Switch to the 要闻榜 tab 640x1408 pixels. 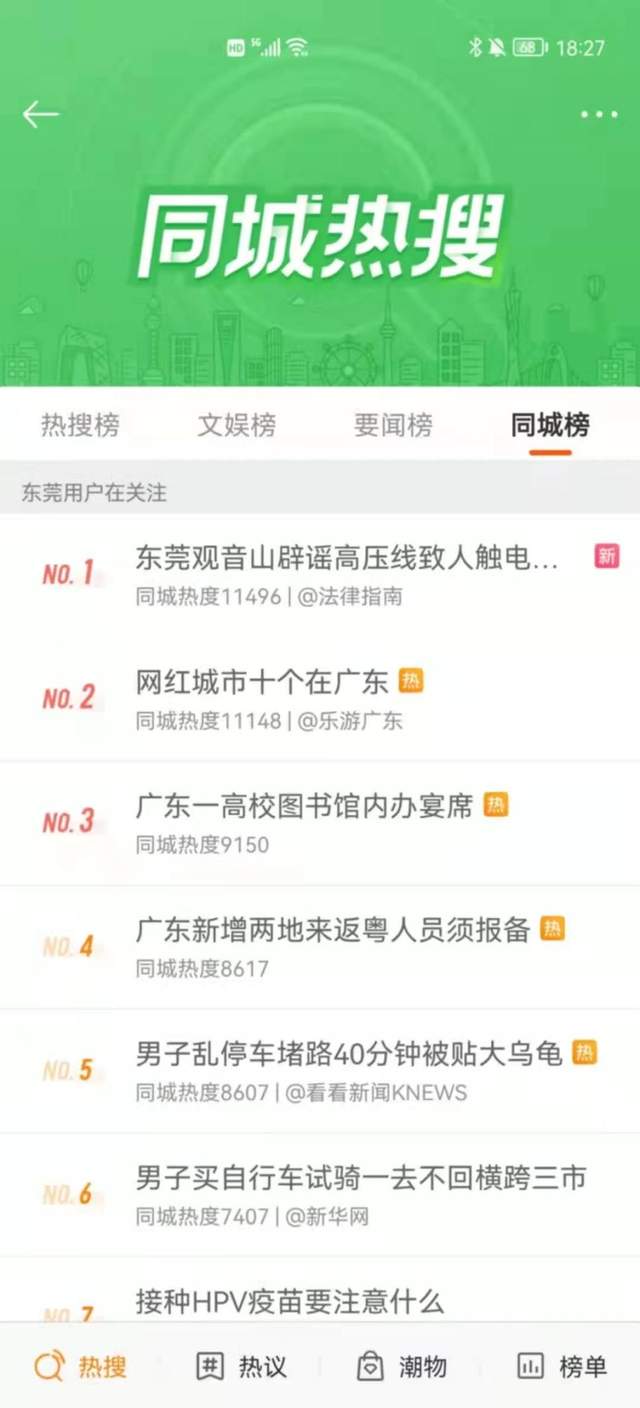[393, 425]
